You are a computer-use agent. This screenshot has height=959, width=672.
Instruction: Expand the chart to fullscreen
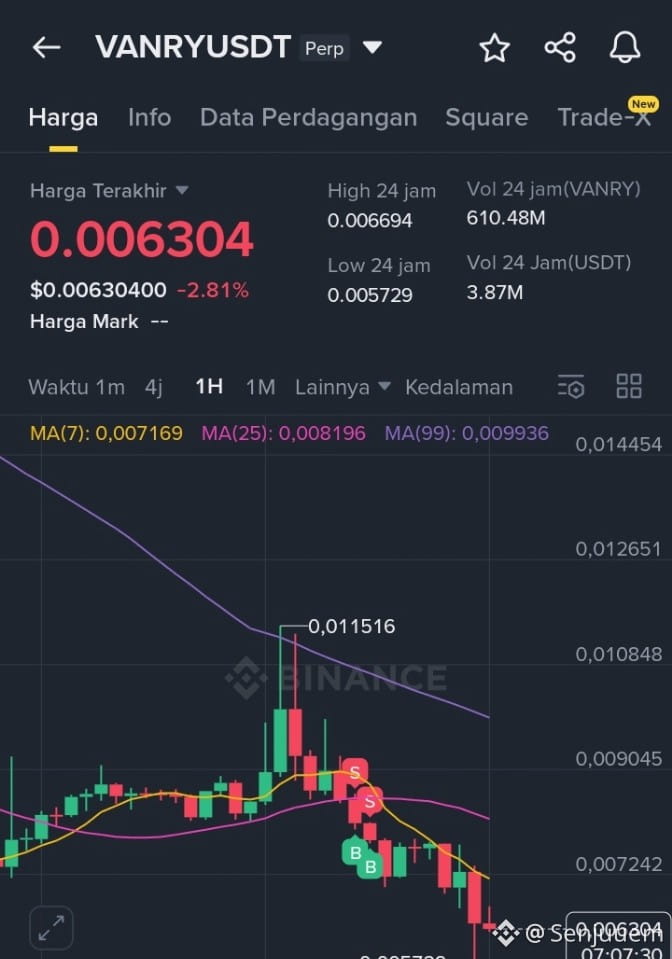pyautogui.click(x=50, y=928)
